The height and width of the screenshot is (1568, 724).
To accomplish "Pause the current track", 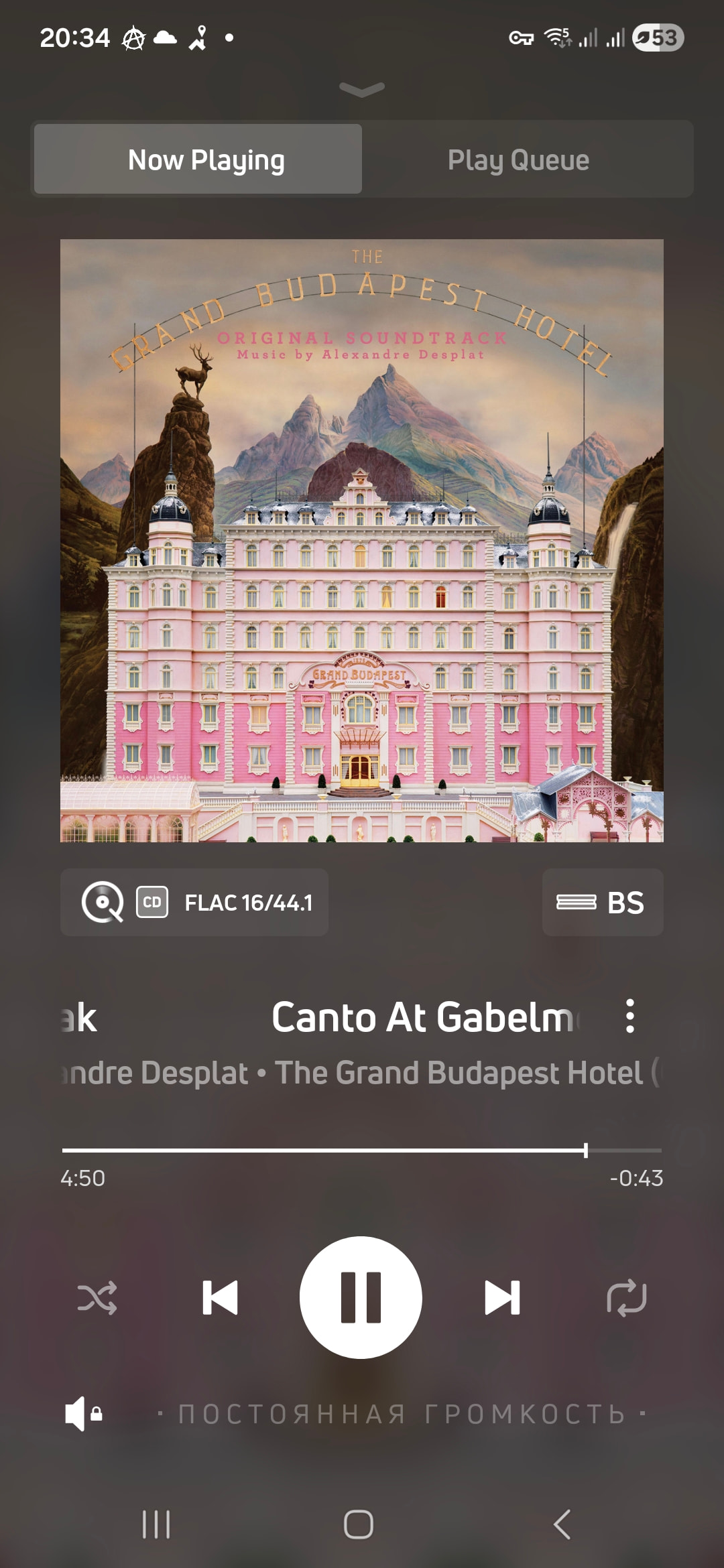I will pos(361,1297).
